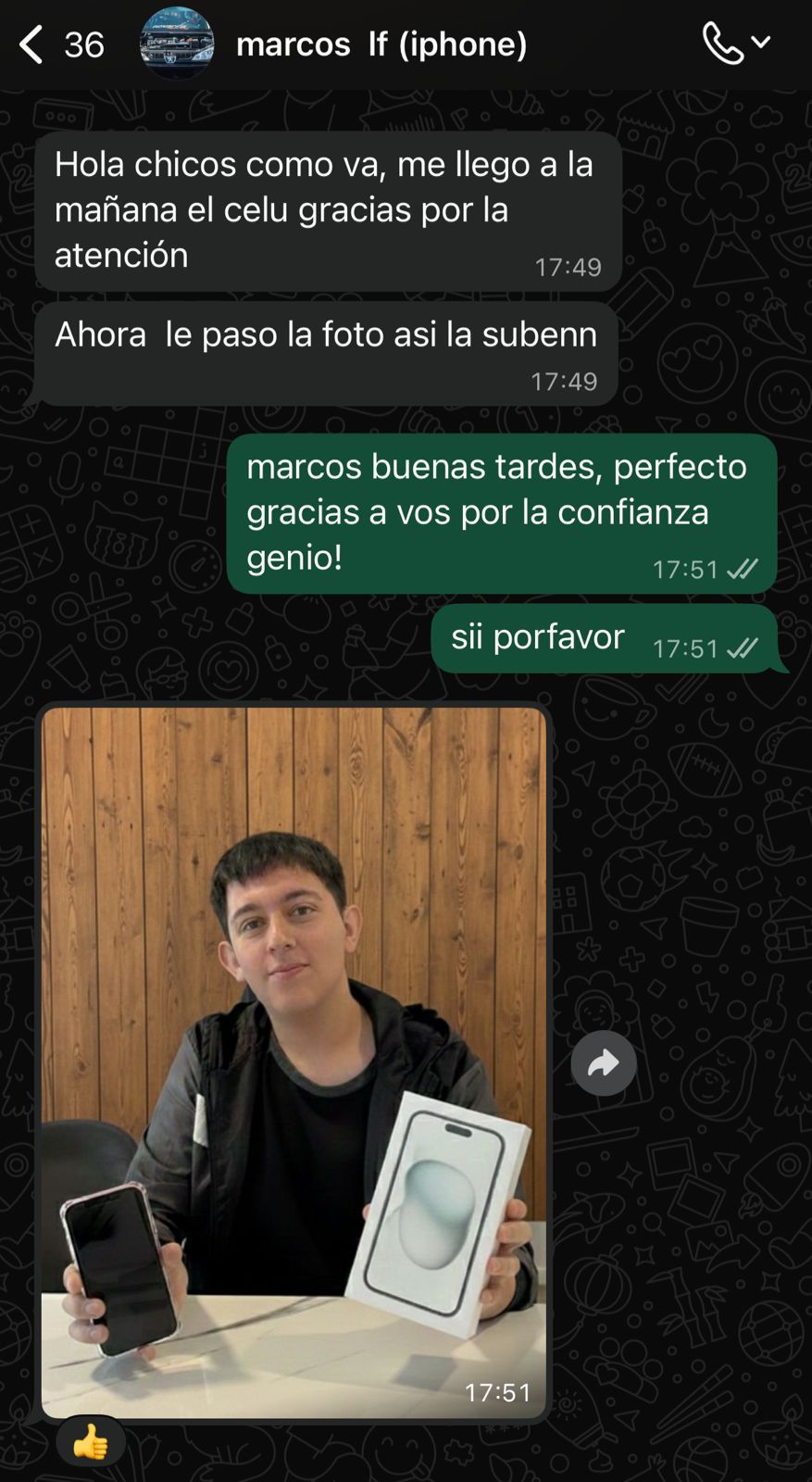Open the received photo with the iPhone box
This screenshot has height=1482, width=812.
[294, 1061]
